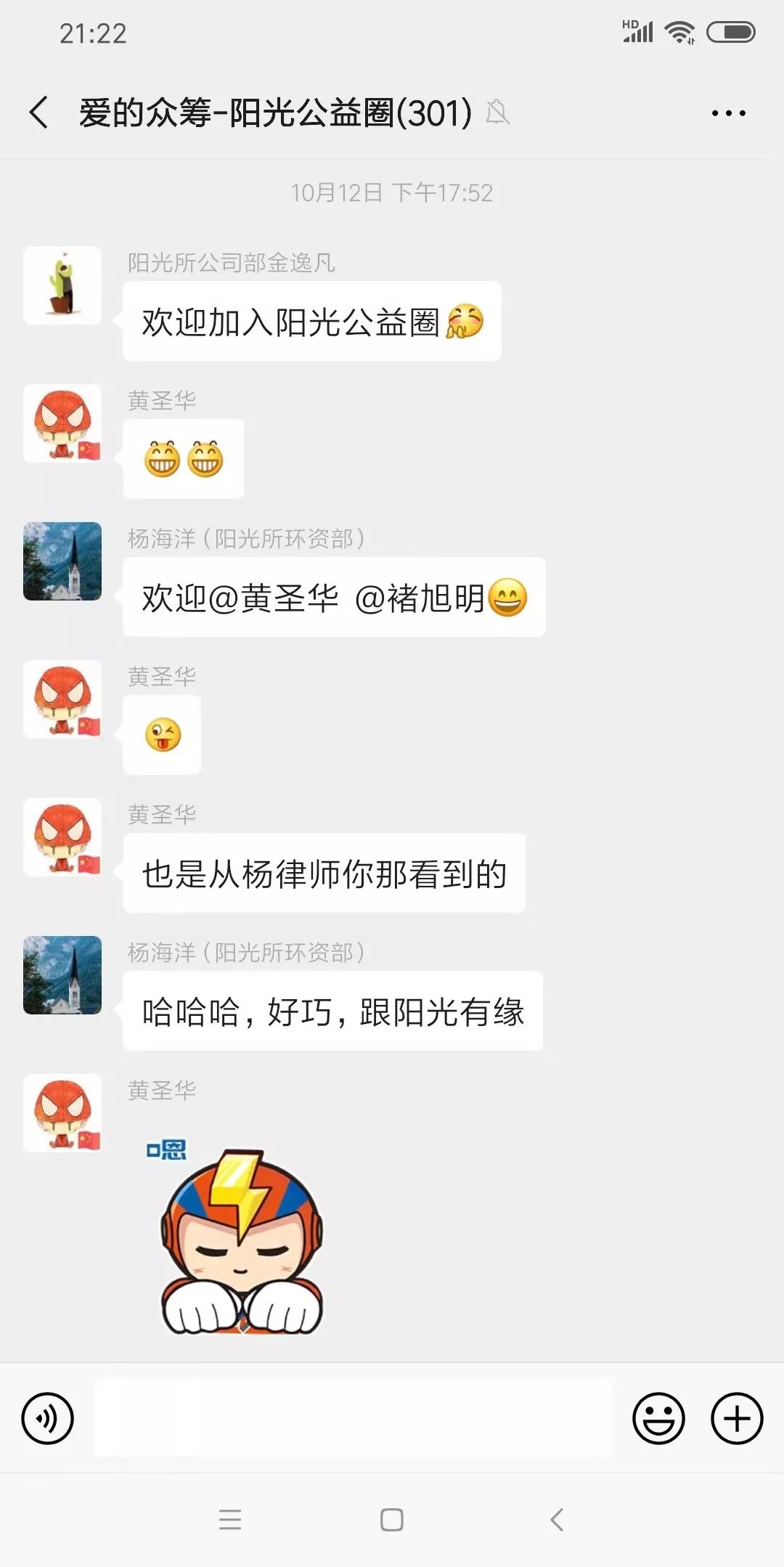Open 阳光所公司部金逸凡's cactus avatar
The height and width of the screenshot is (1567, 784).
[62, 285]
